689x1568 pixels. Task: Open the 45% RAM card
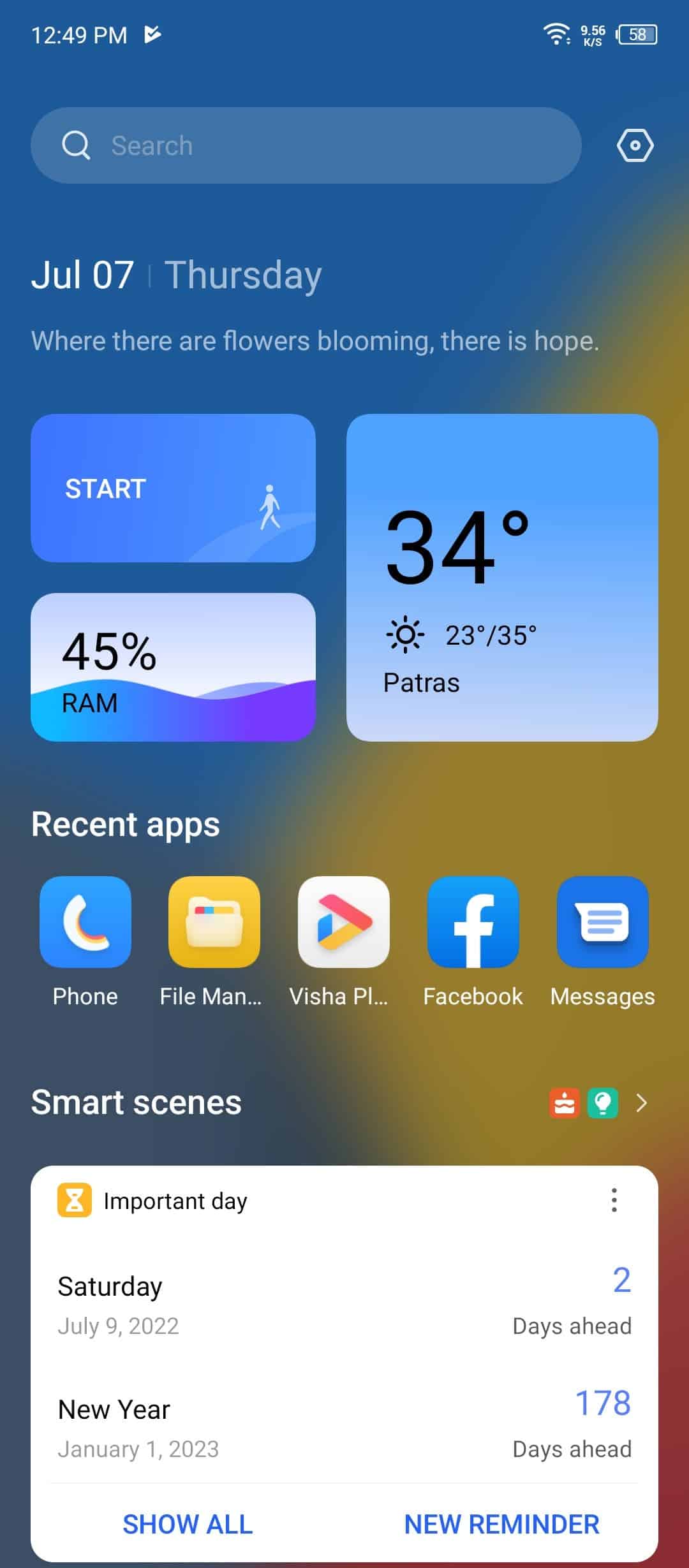point(173,667)
